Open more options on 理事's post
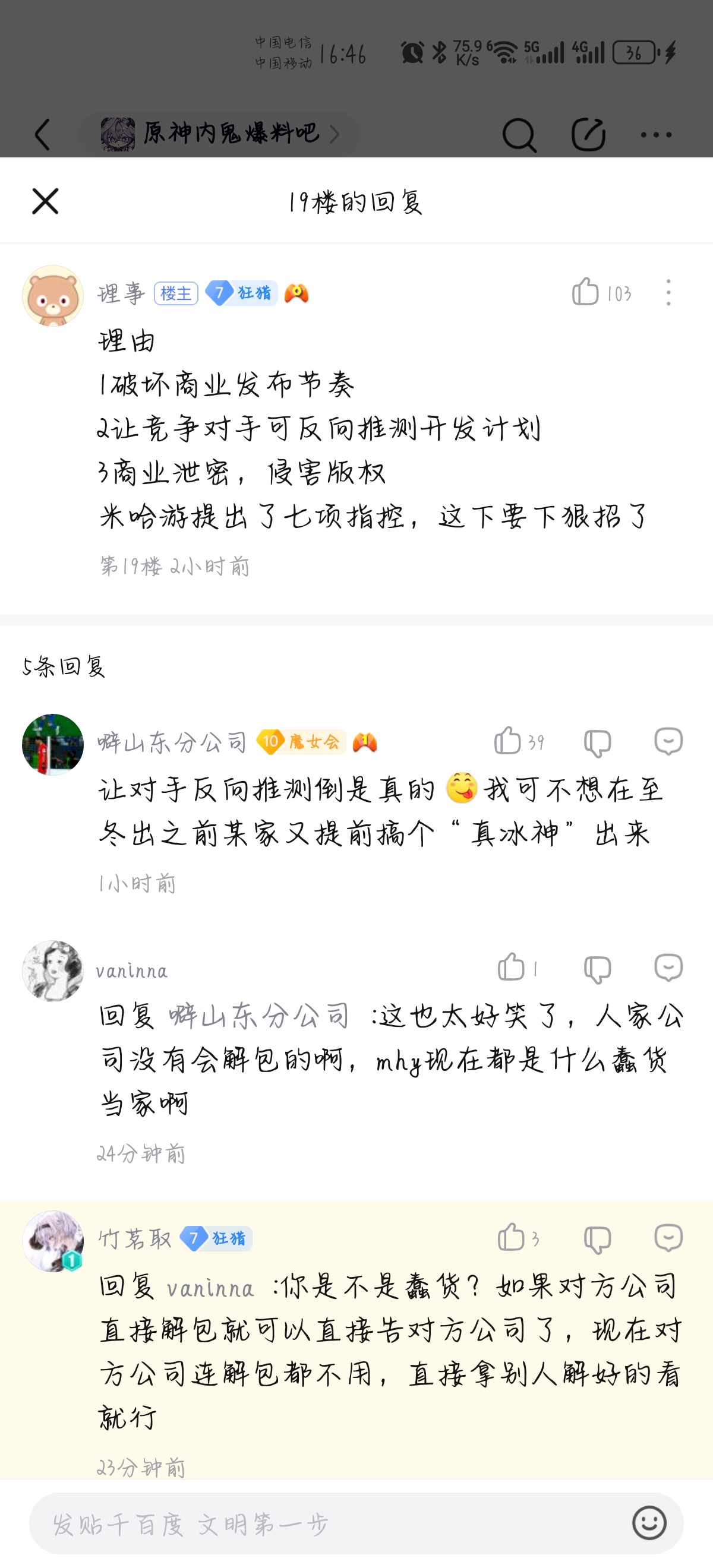The image size is (713, 1568). 668,293
